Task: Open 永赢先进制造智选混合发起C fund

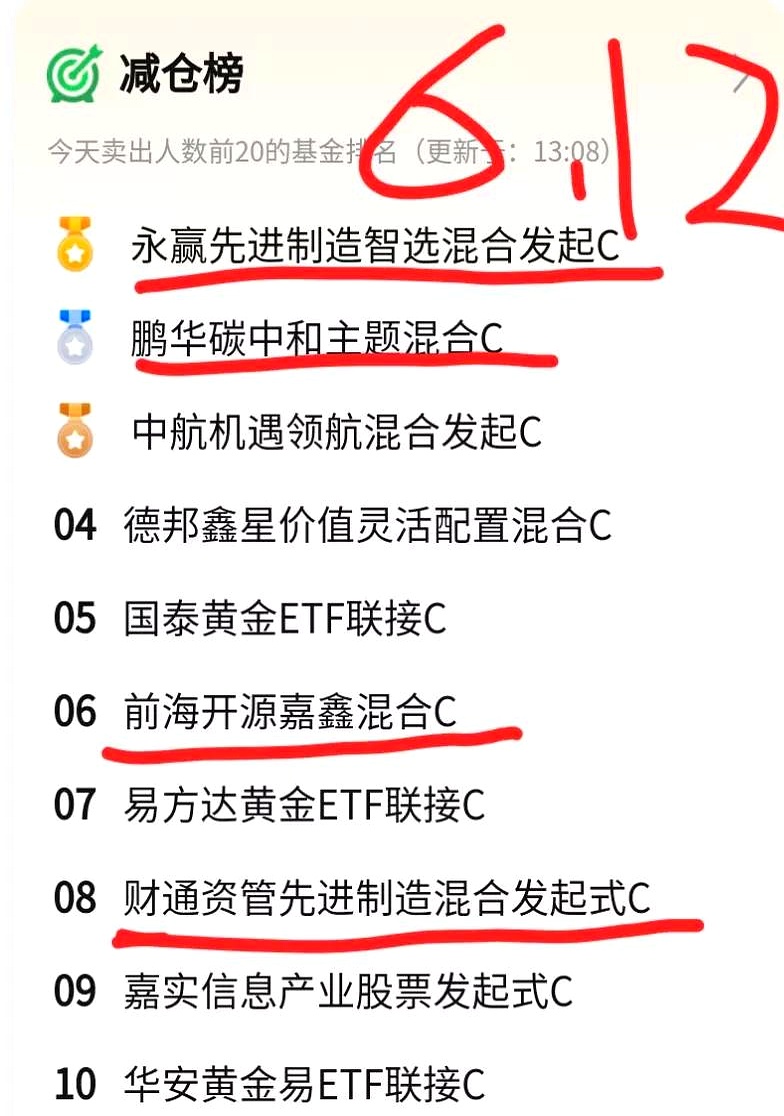Action: pyautogui.click(x=375, y=246)
